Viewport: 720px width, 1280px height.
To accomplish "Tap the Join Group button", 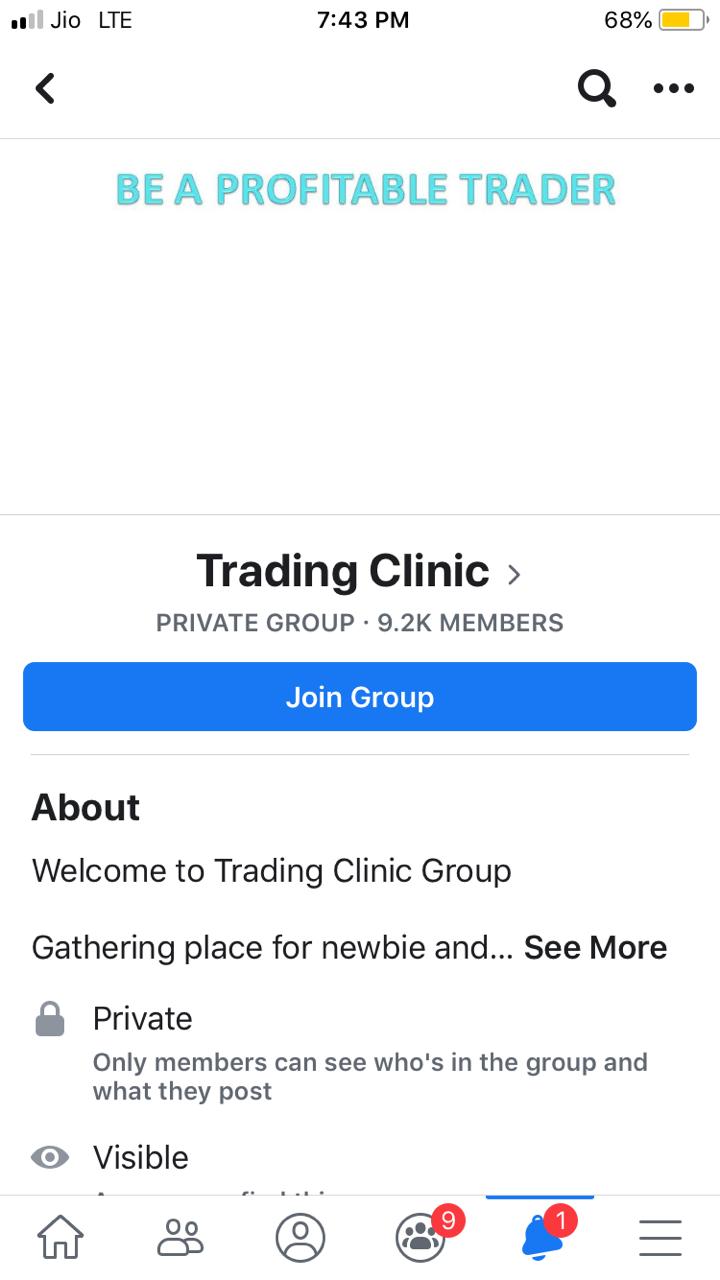I will (360, 696).
